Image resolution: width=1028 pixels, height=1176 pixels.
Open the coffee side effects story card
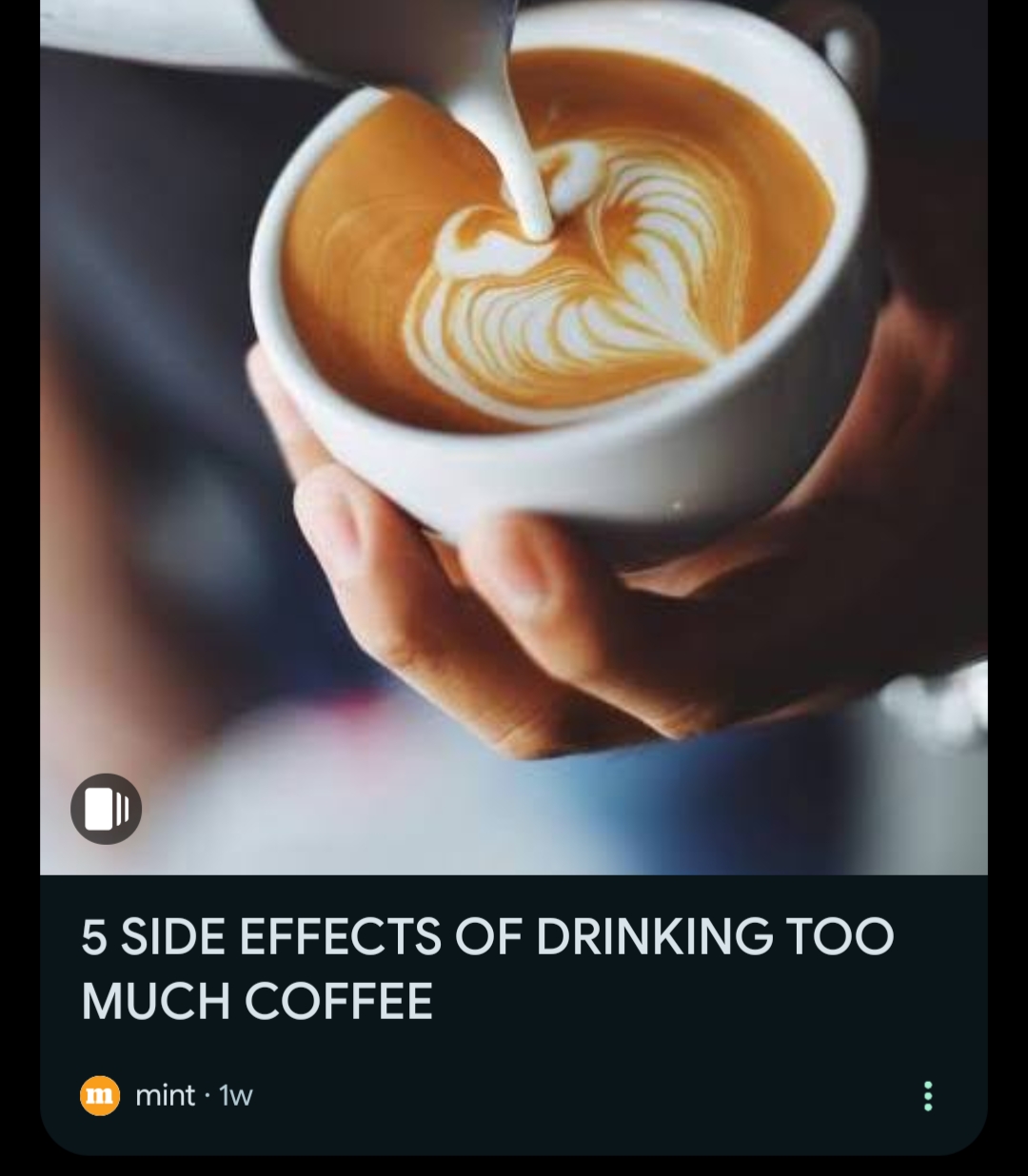[x=487, y=967]
